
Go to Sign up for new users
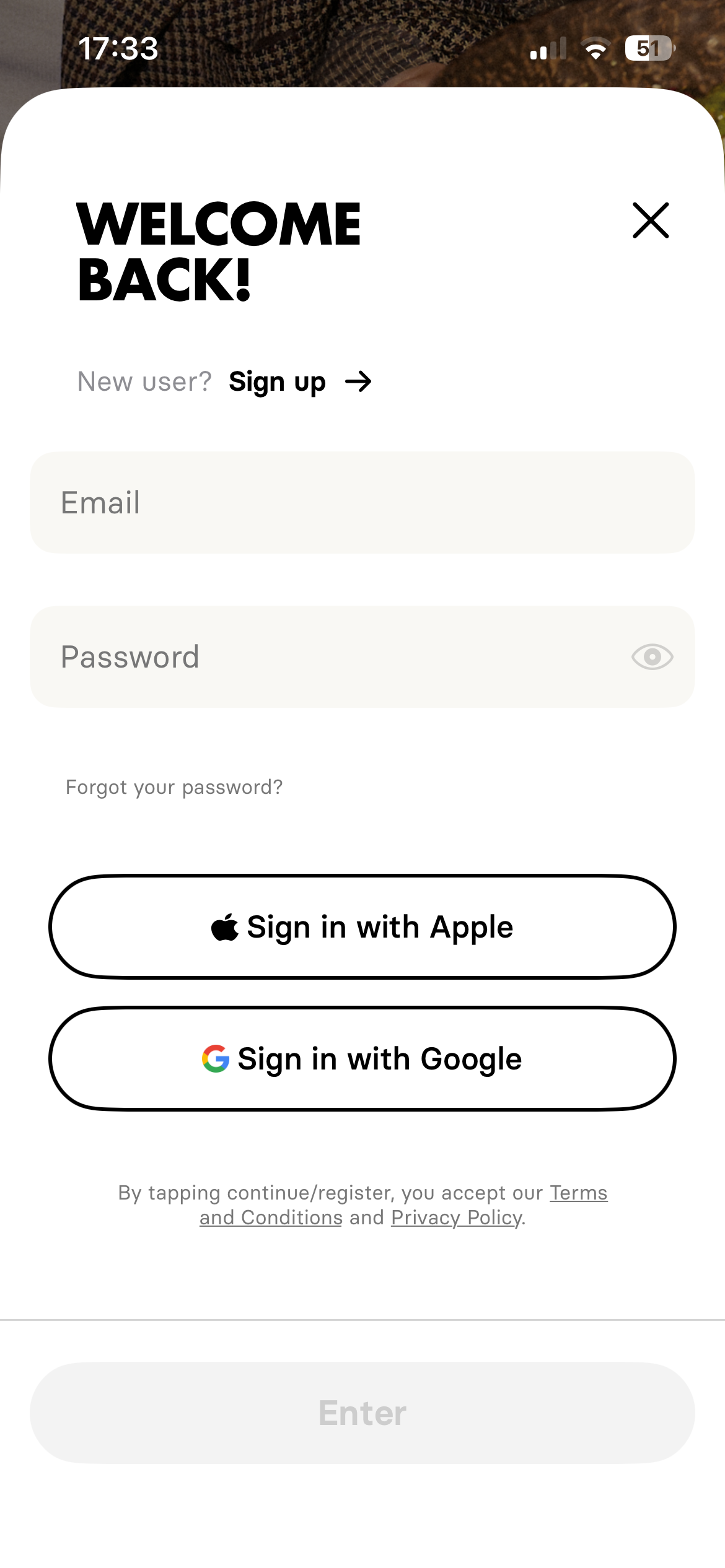[x=300, y=382]
